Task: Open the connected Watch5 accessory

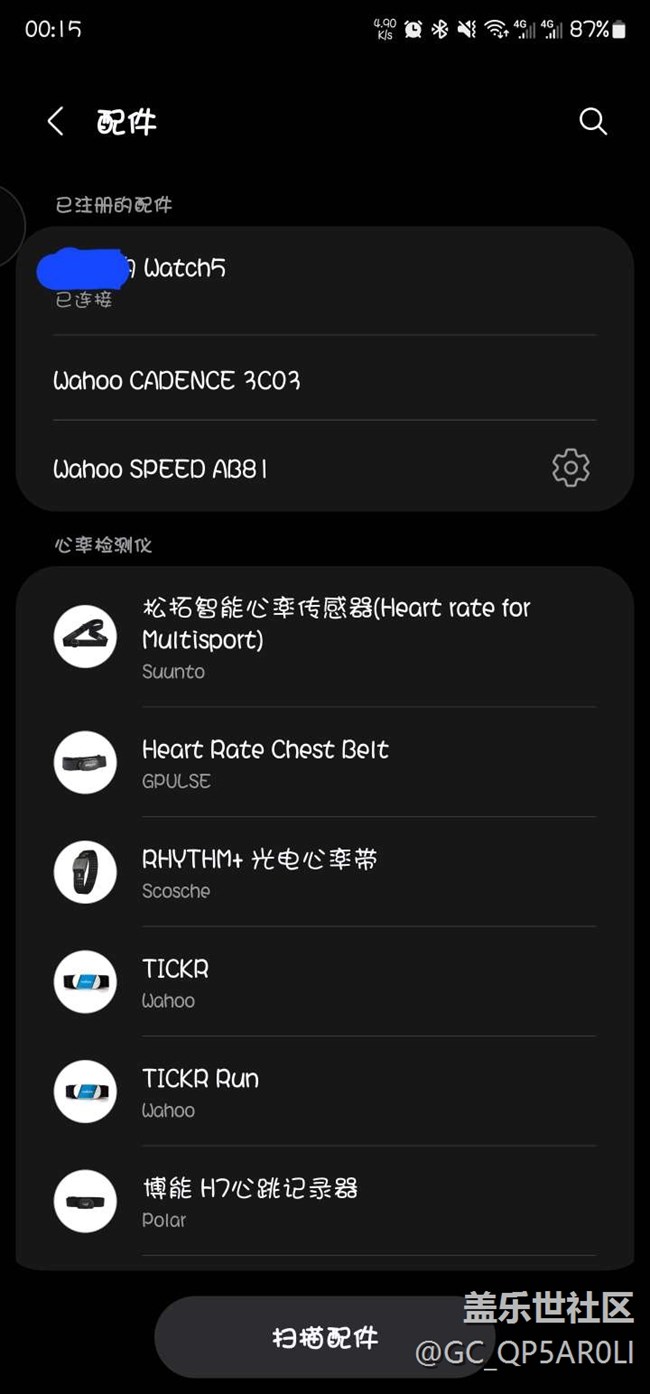Action: [x=300, y=280]
